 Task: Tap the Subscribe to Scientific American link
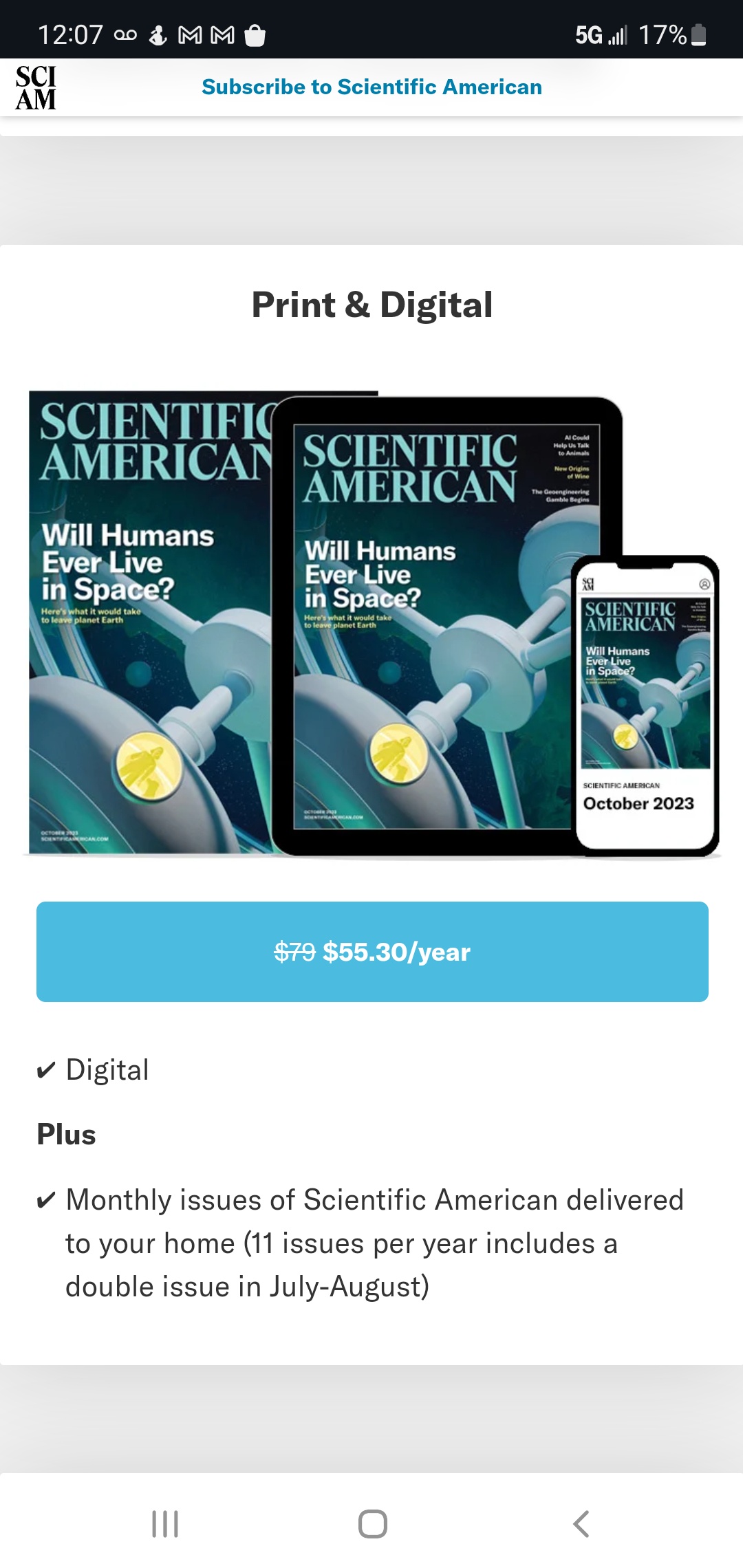(371, 87)
